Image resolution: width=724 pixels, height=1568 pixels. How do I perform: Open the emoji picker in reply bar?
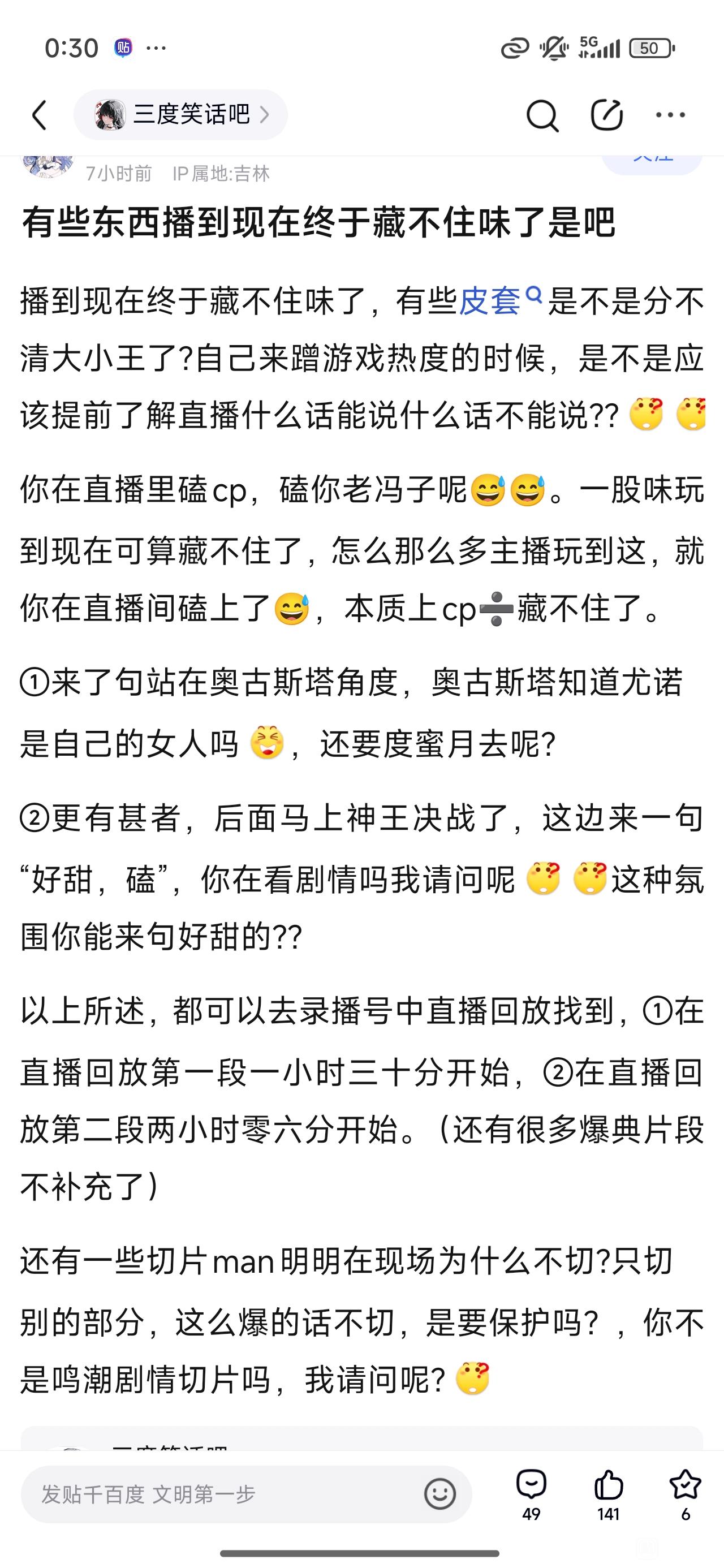point(439,1494)
